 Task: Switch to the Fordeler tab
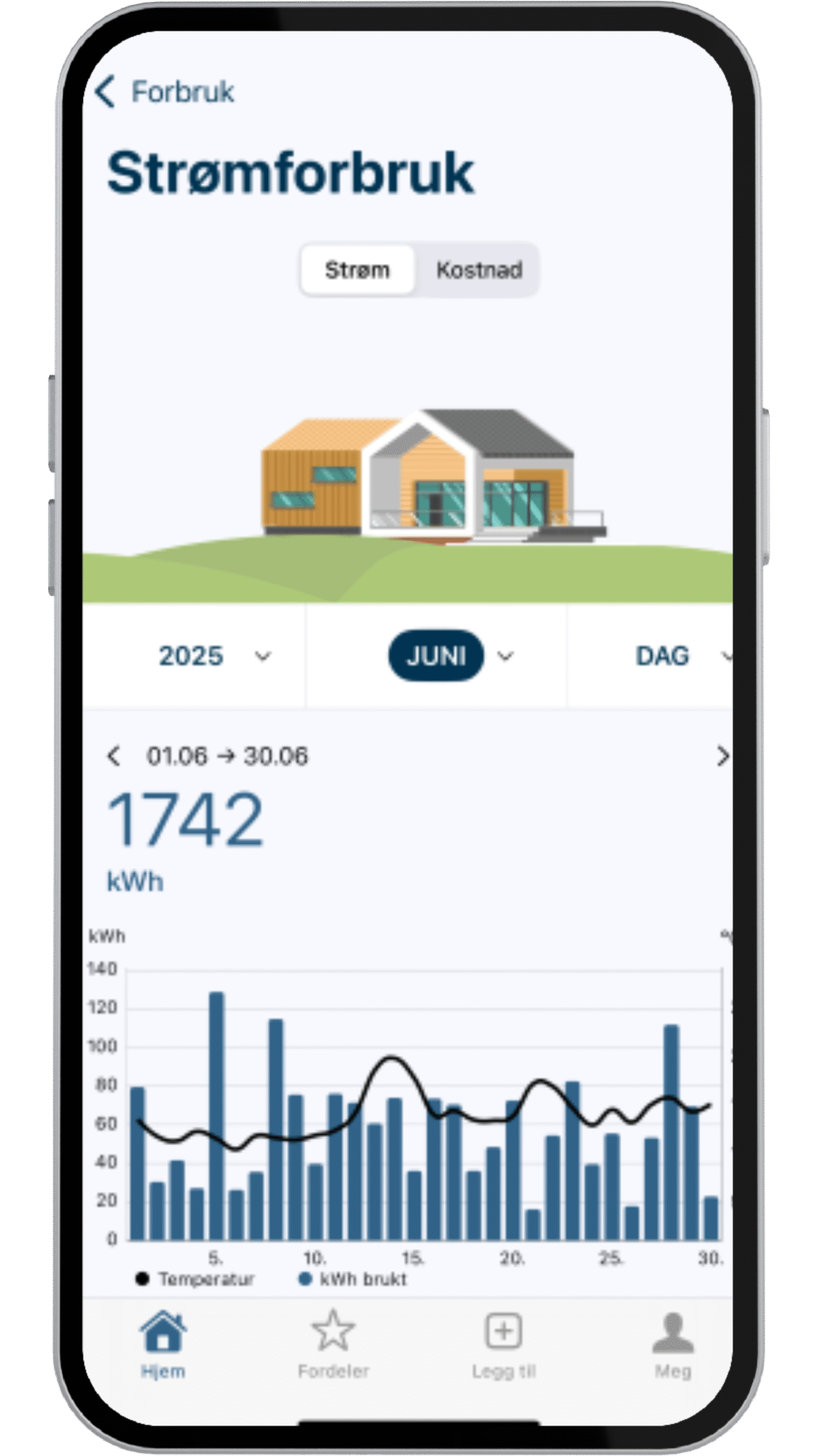pos(333,1345)
